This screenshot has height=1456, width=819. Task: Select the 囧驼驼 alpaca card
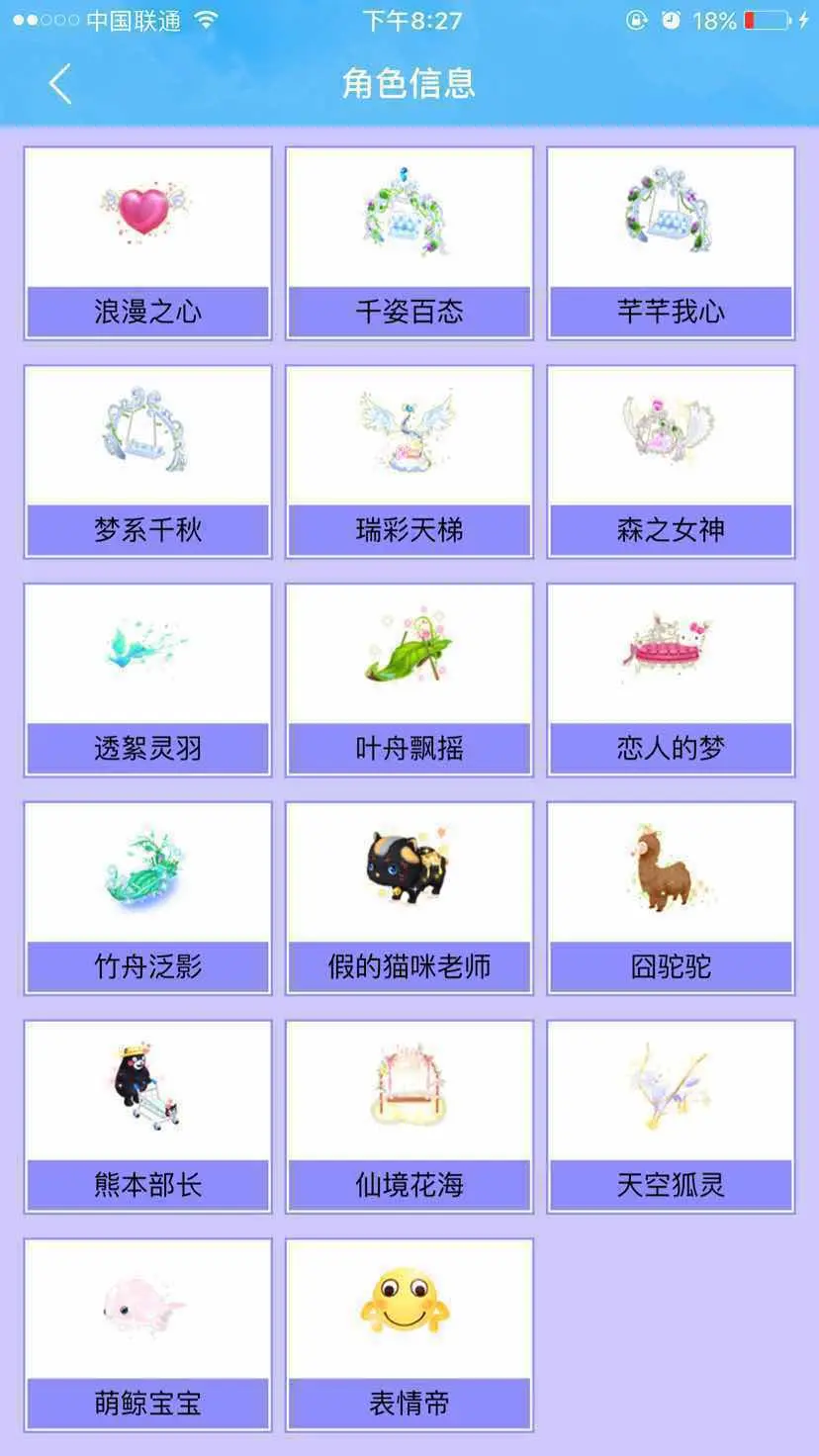click(x=671, y=898)
